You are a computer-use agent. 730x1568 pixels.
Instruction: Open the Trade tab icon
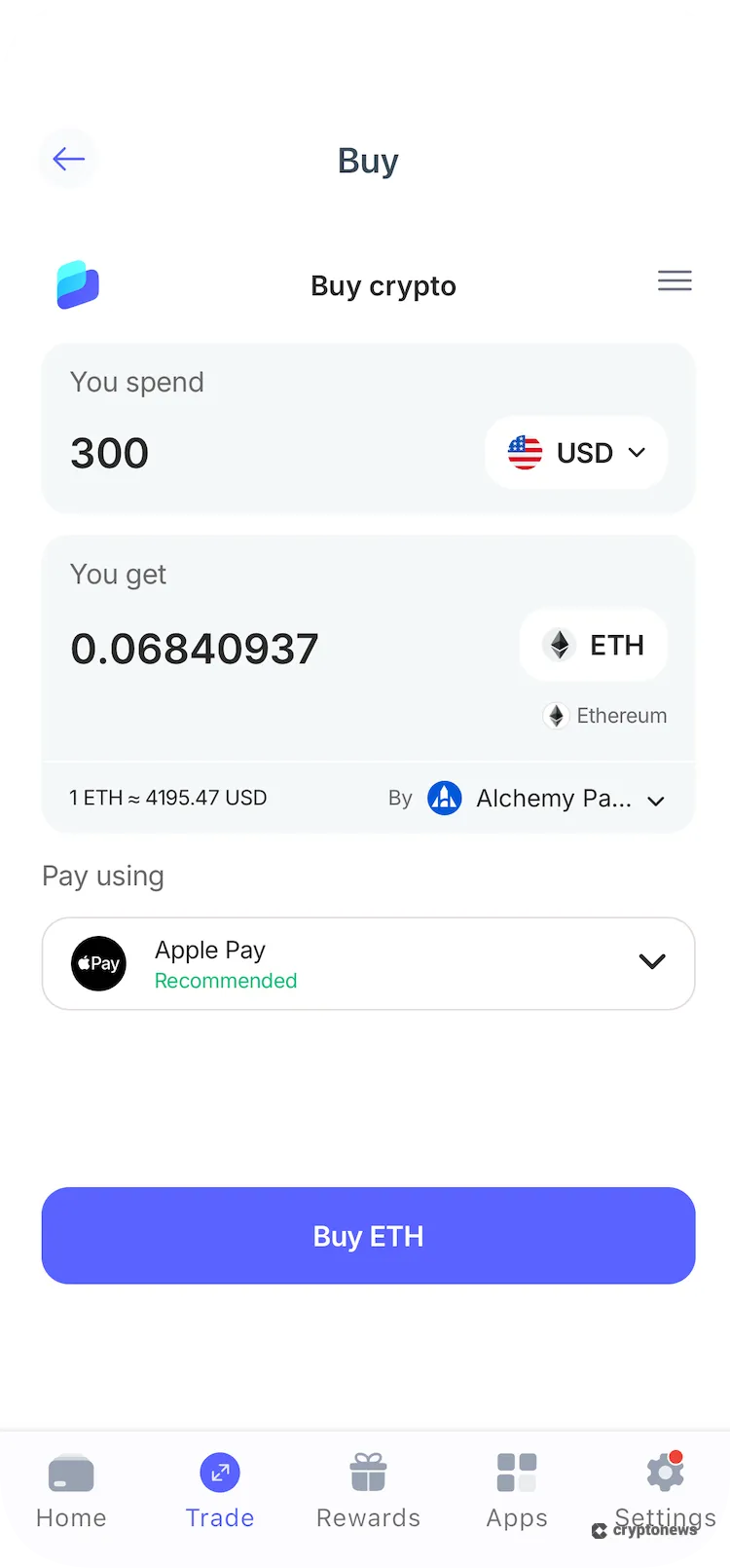point(219,1473)
